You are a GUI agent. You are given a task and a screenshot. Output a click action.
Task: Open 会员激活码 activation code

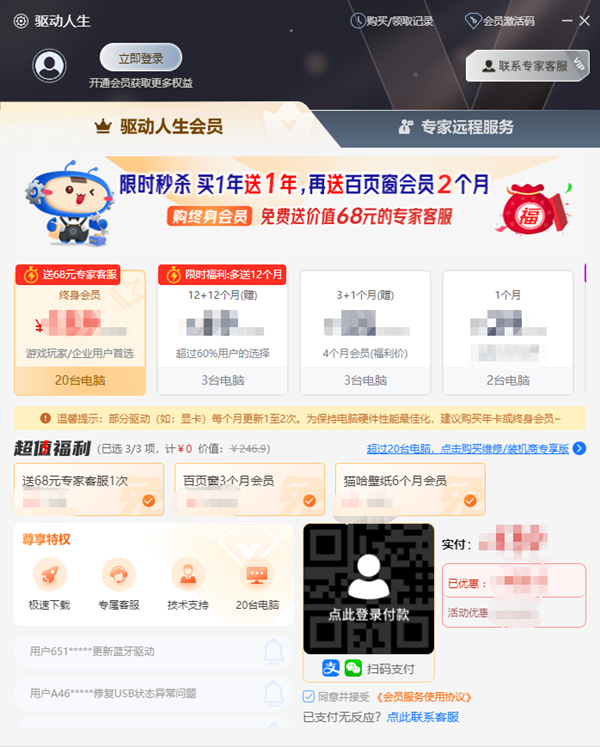coord(500,20)
